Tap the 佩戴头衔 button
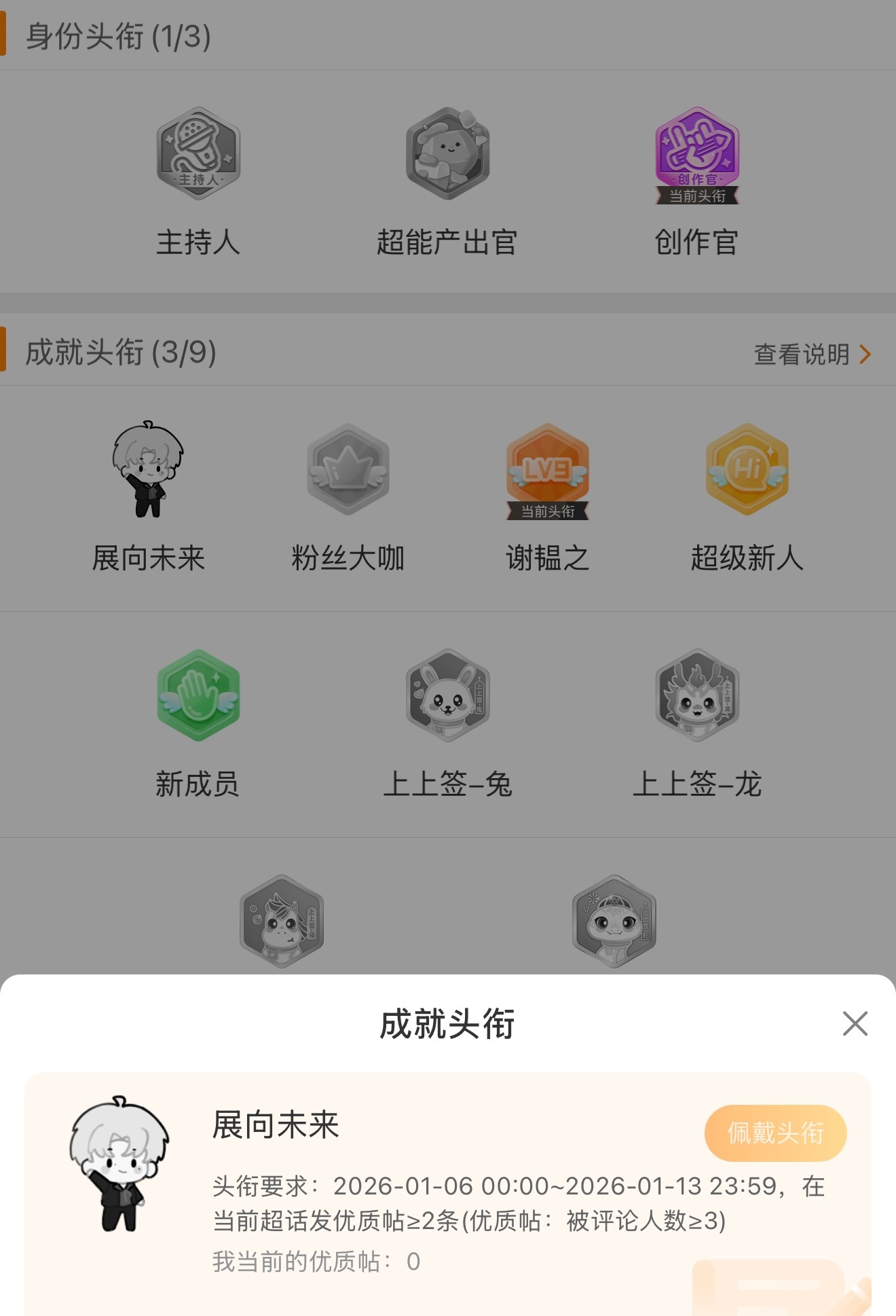 coord(774,1134)
